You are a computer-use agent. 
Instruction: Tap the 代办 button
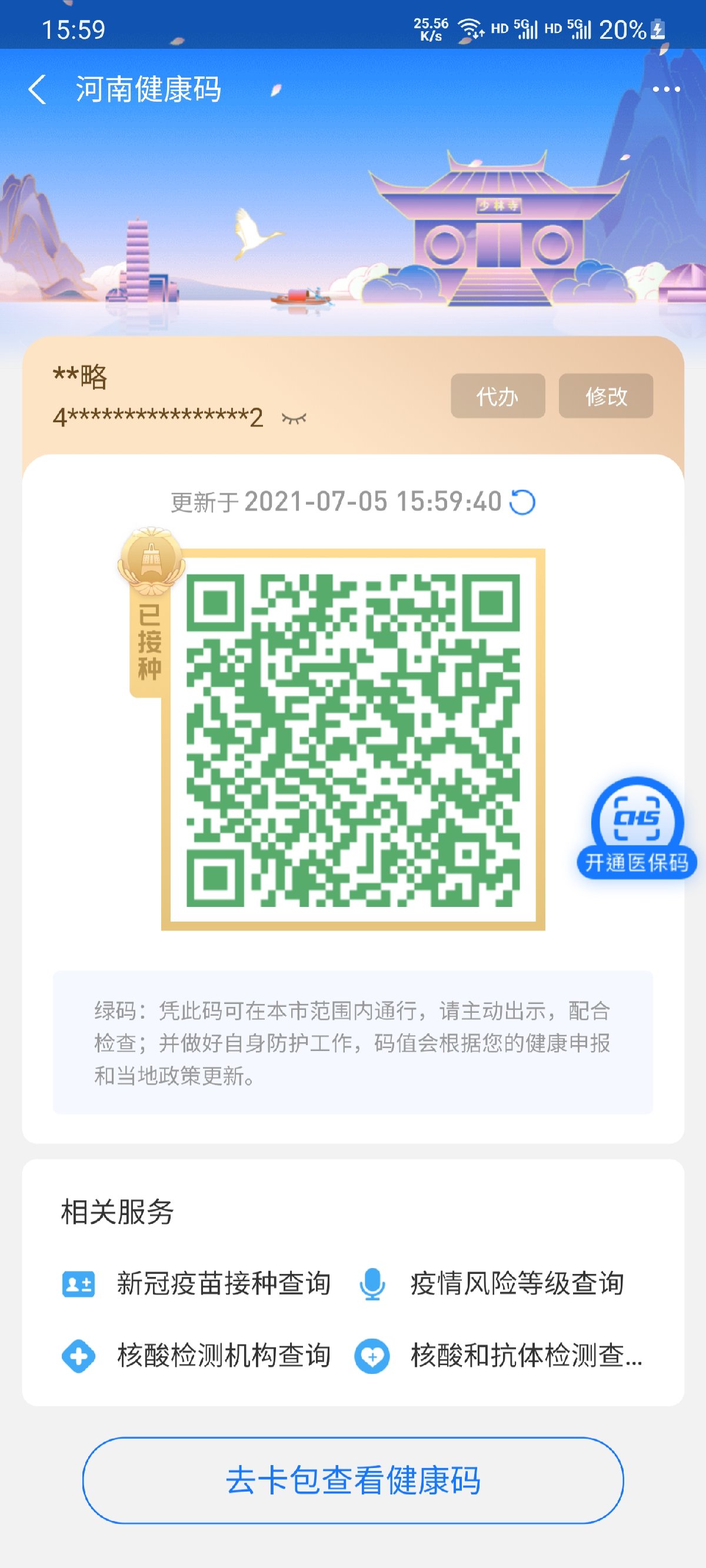tap(497, 396)
